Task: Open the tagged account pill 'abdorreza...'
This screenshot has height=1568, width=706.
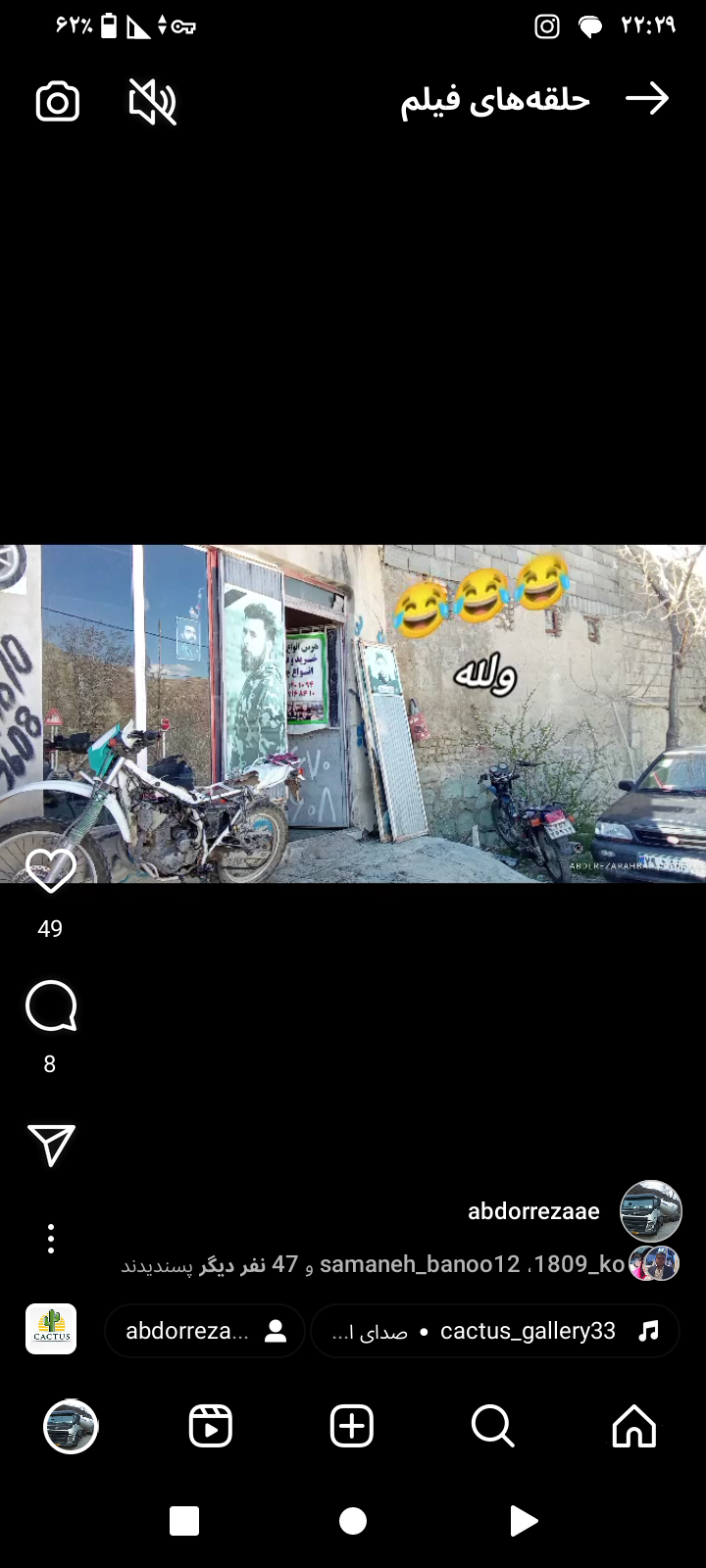Action: tap(204, 1331)
